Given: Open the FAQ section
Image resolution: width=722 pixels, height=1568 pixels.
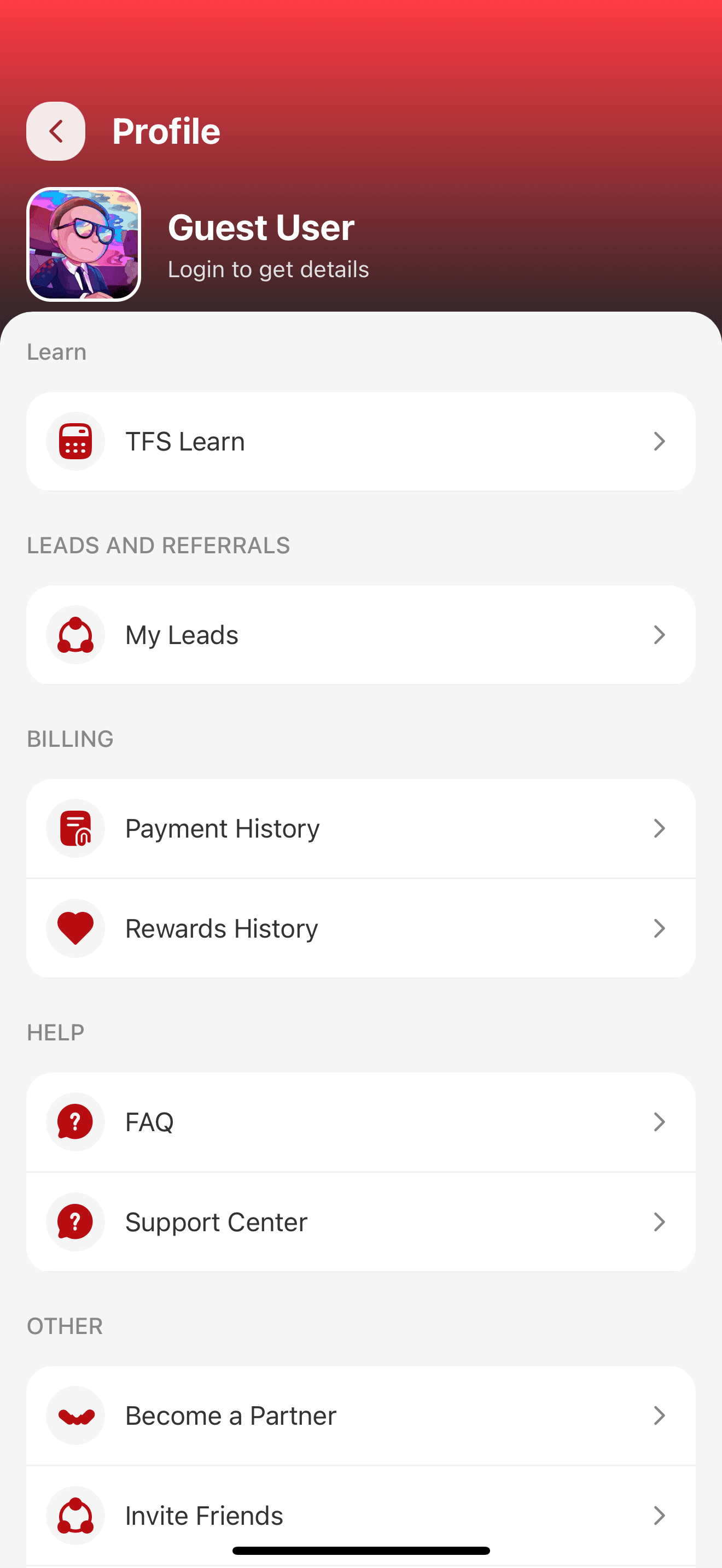Looking at the screenshot, I should pos(360,1122).
